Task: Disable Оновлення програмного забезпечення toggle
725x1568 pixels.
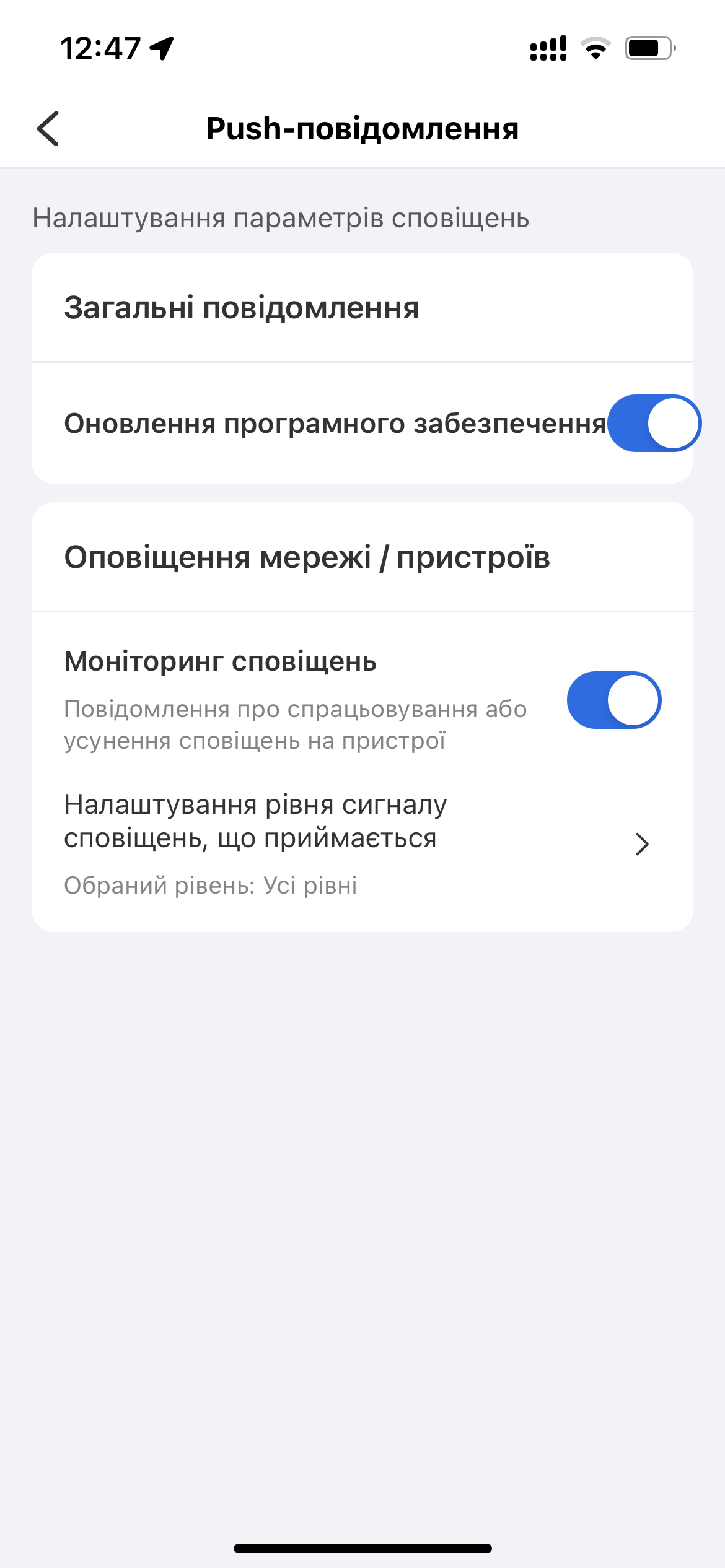Action: [x=654, y=423]
